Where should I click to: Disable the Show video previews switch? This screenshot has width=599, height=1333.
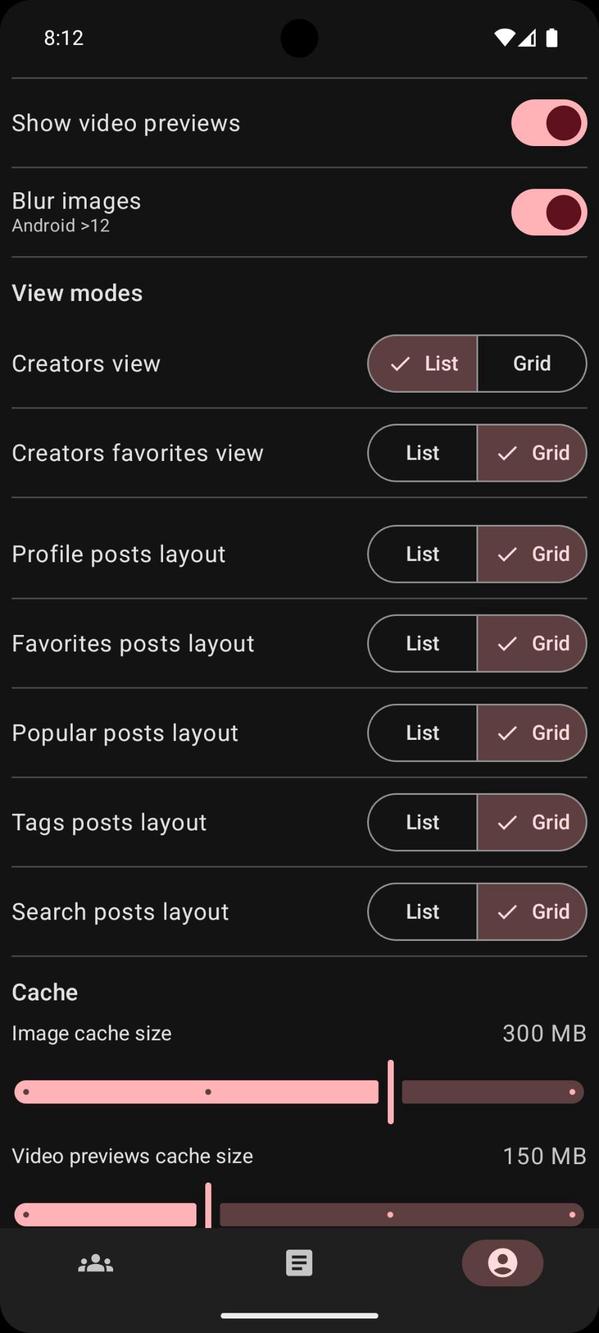point(549,123)
